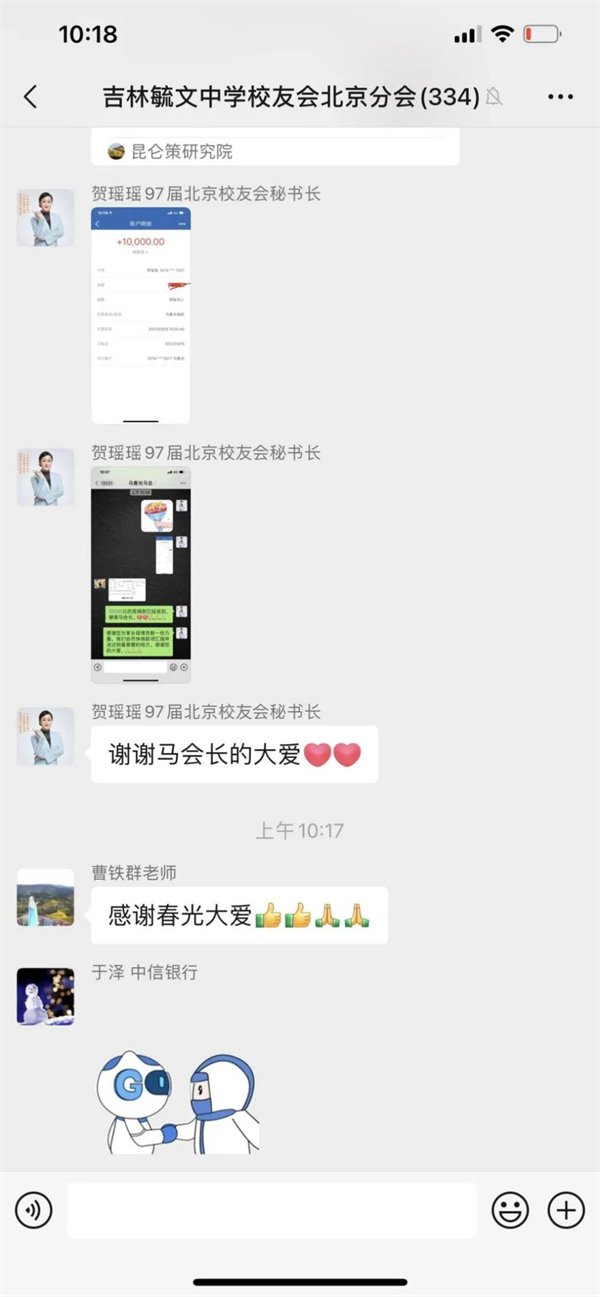Open the astronaut sticker from 于泽
The width and height of the screenshot is (600, 1297).
coord(178,1100)
